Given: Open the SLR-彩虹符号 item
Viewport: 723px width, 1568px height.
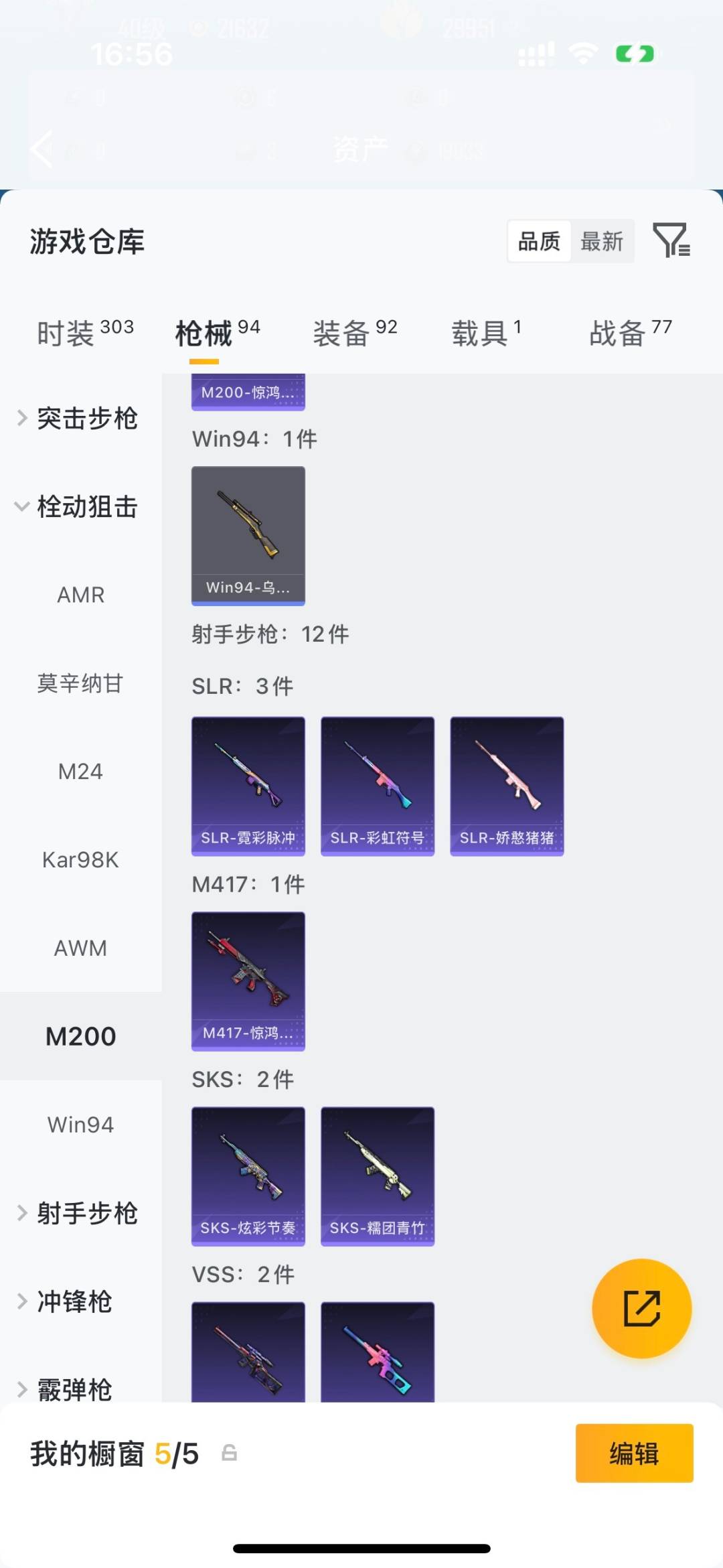Looking at the screenshot, I should coord(377,786).
